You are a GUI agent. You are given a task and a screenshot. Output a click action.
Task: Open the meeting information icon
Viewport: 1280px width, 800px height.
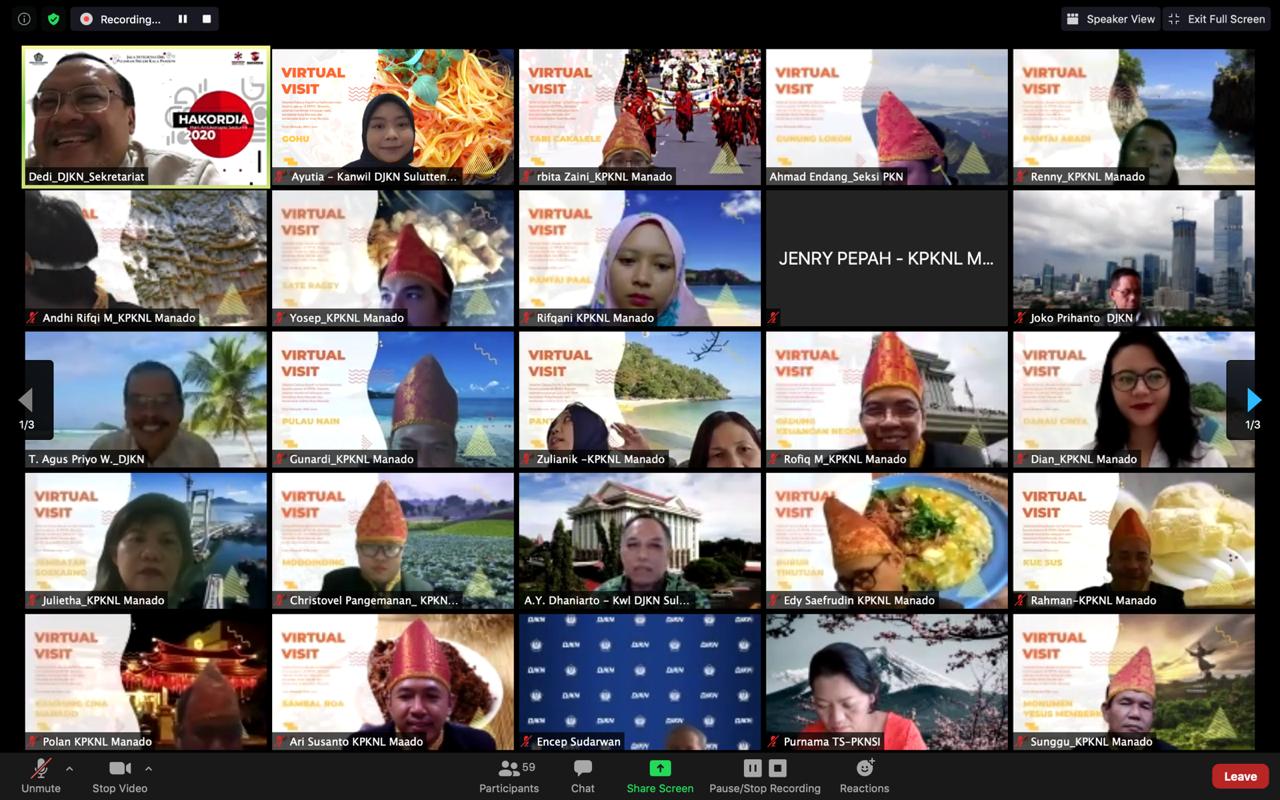pos(24,19)
